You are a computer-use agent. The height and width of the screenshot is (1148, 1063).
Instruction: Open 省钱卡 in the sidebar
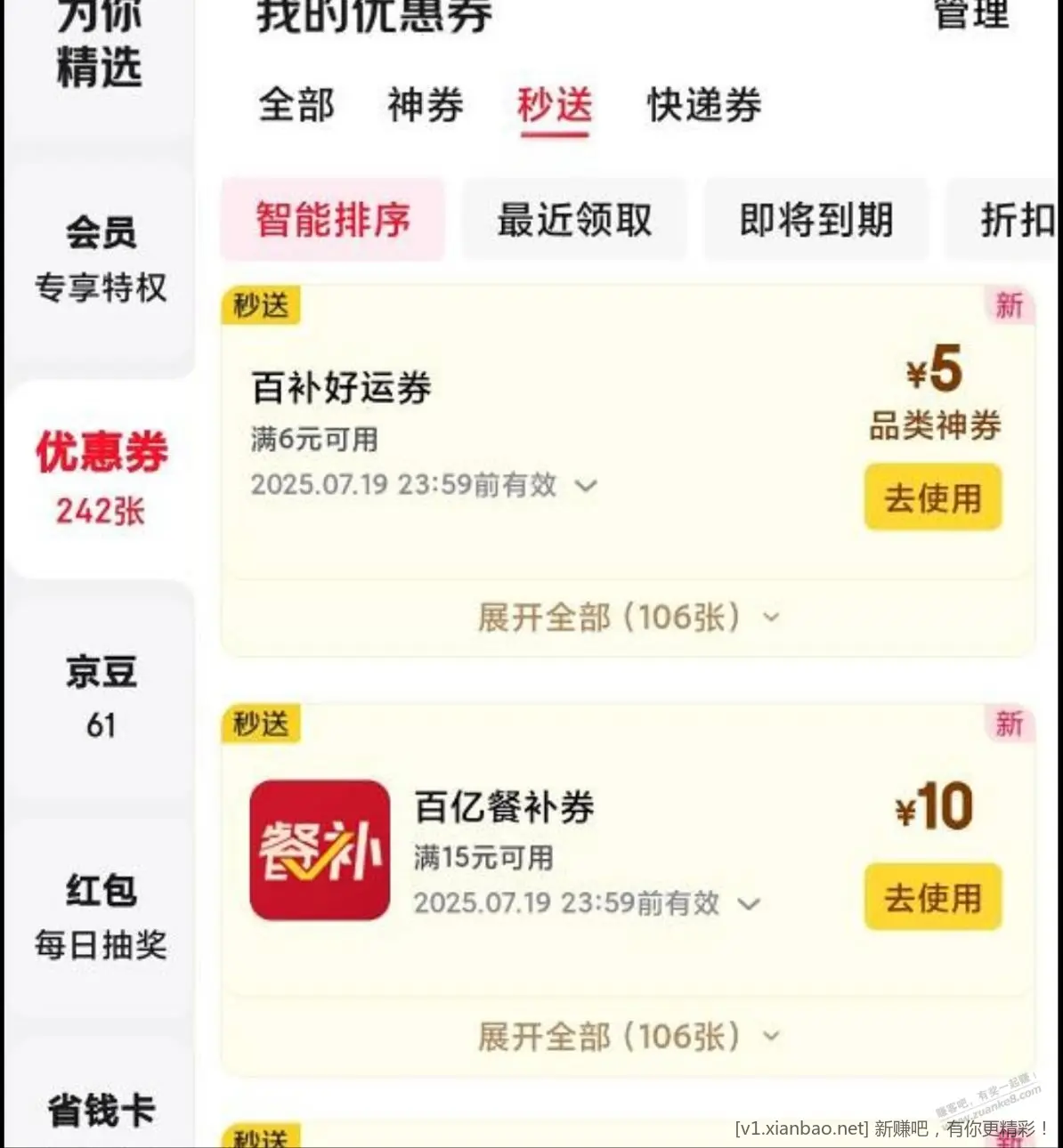(x=101, y=1111)
